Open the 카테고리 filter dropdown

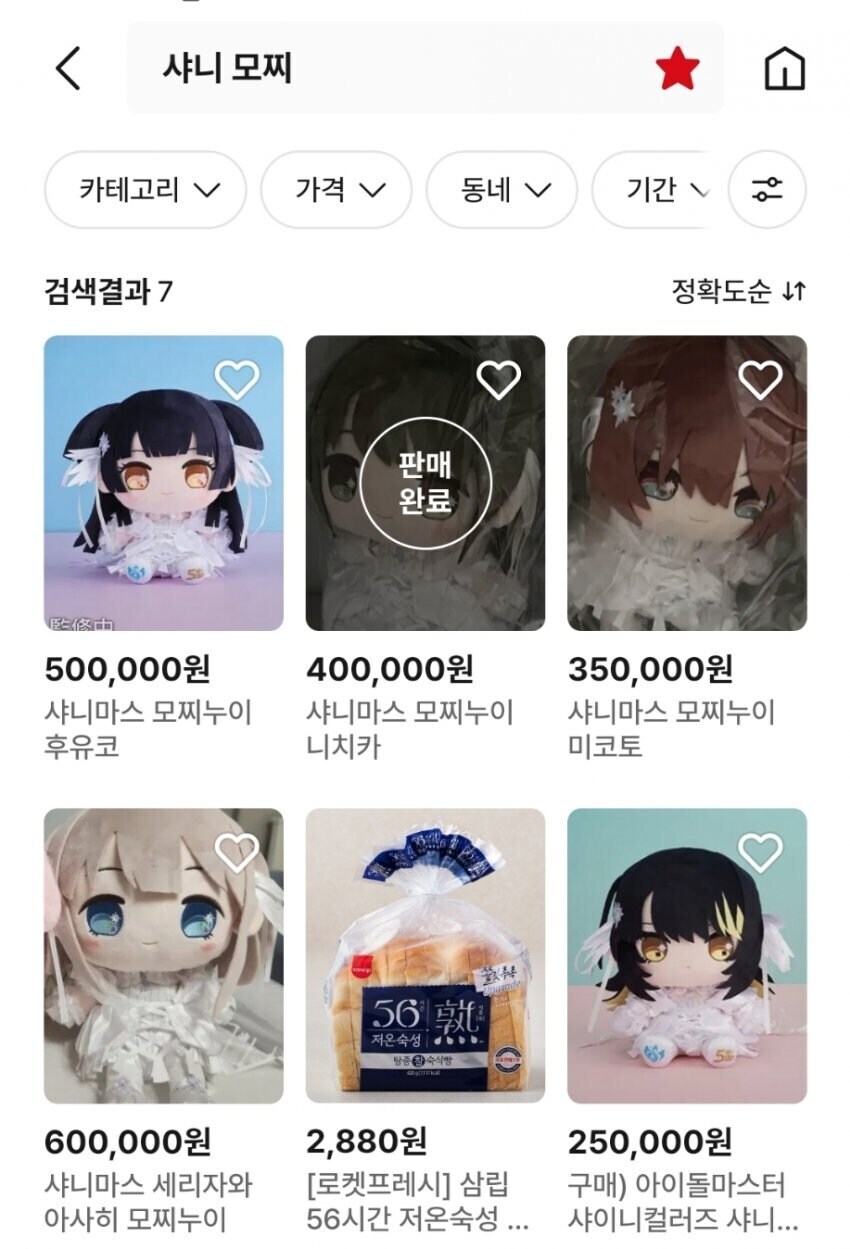144,189
